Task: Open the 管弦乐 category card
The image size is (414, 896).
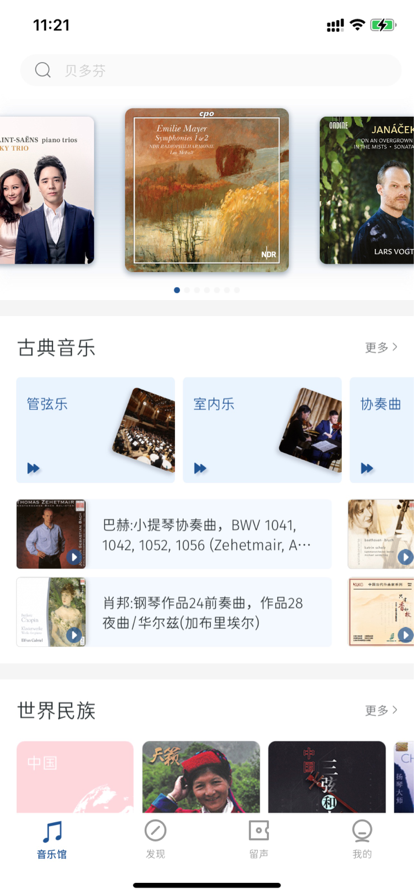Action: (95, 430)
